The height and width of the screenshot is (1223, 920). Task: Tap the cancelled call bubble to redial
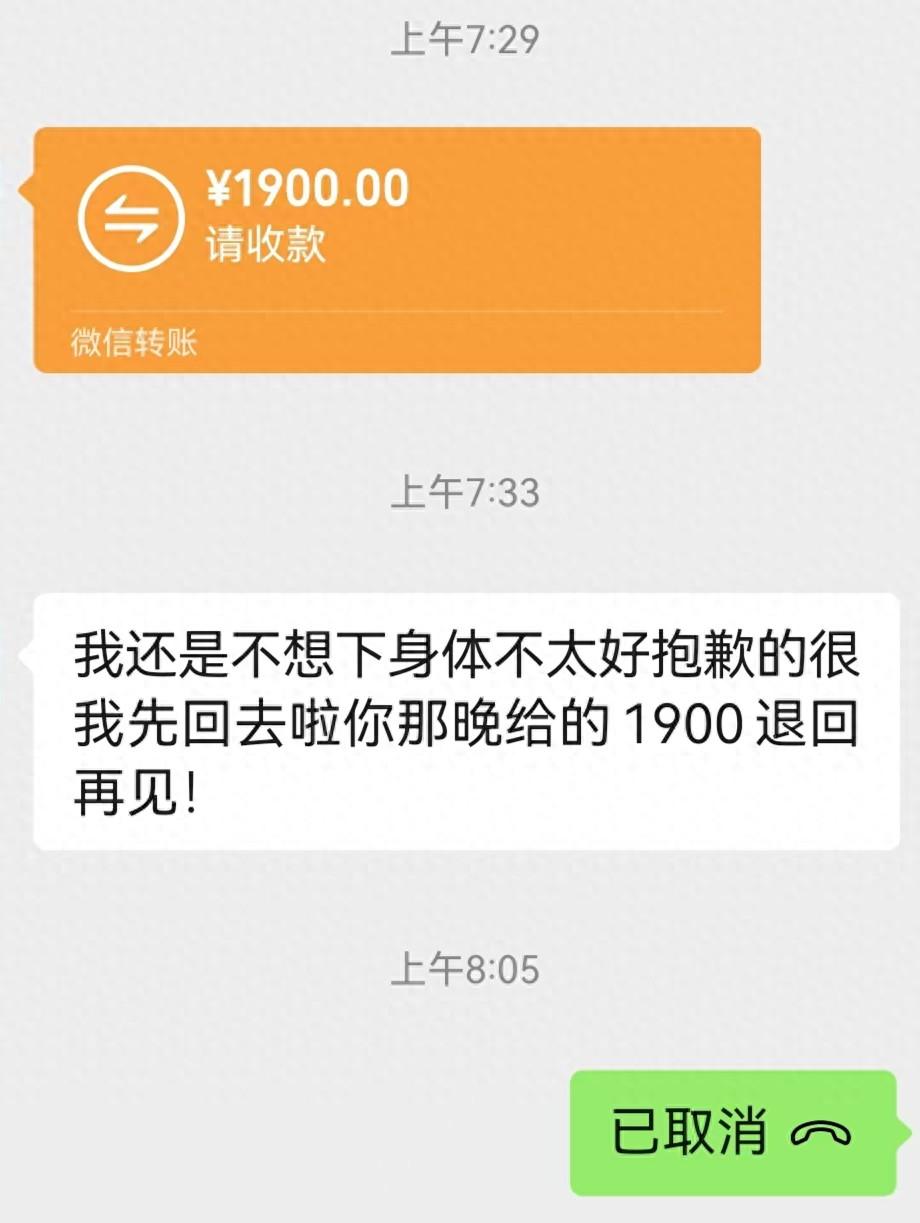coord(732,1132)
